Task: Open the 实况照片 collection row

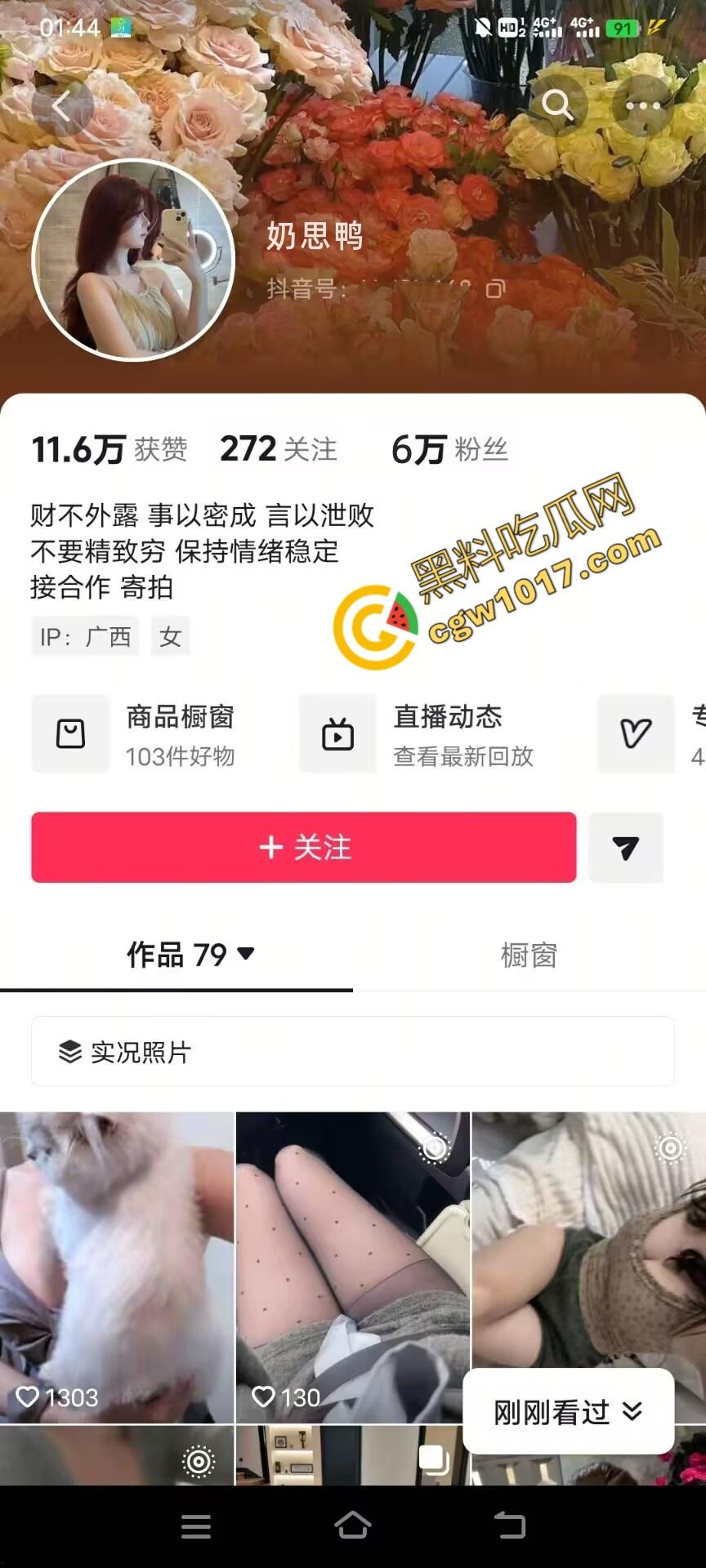Action: (352, 1052)
